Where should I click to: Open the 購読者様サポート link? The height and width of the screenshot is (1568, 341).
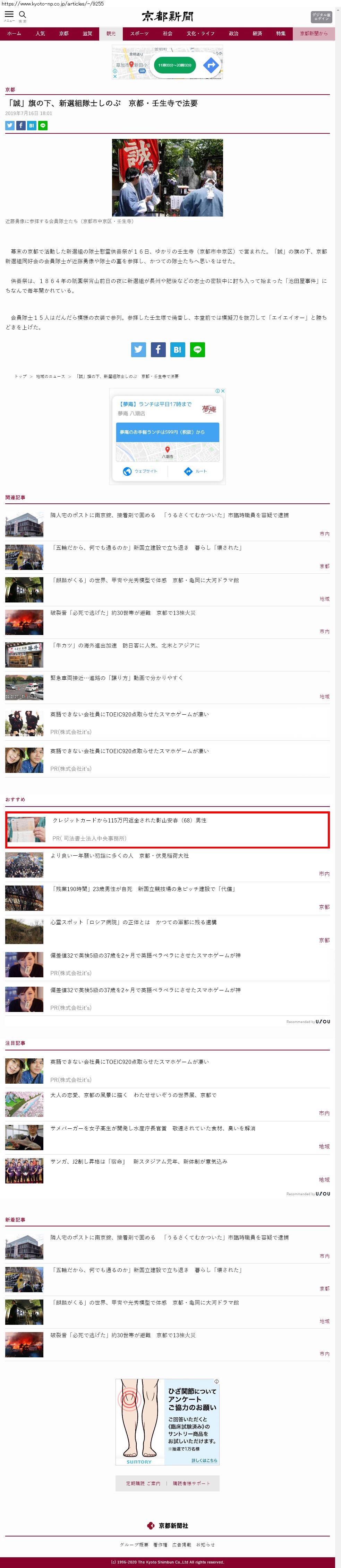[191, 1483]
